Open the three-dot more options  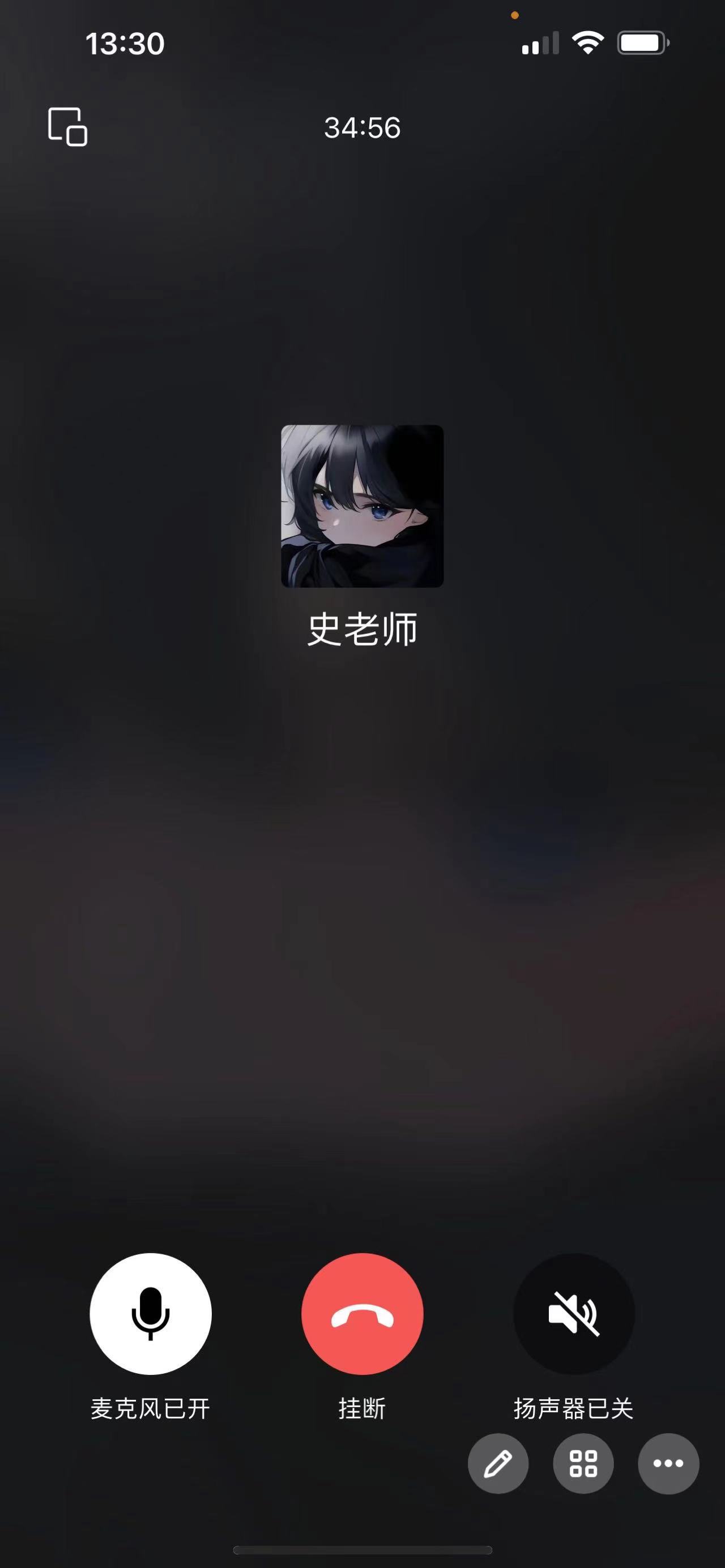click(x=668, y=1464)
